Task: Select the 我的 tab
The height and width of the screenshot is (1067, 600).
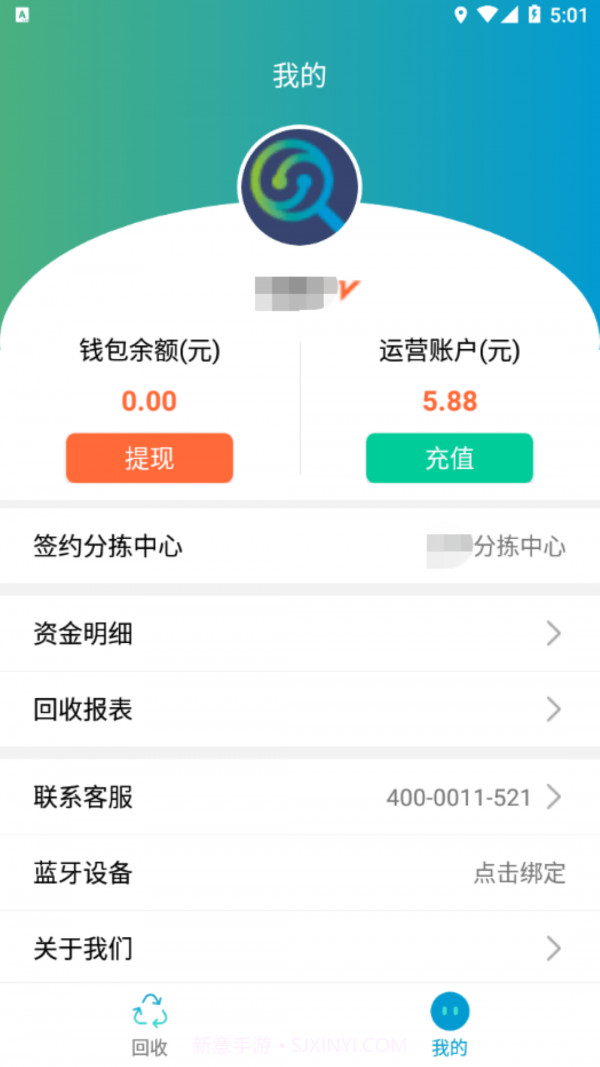Action: [x=449, y=1025]
